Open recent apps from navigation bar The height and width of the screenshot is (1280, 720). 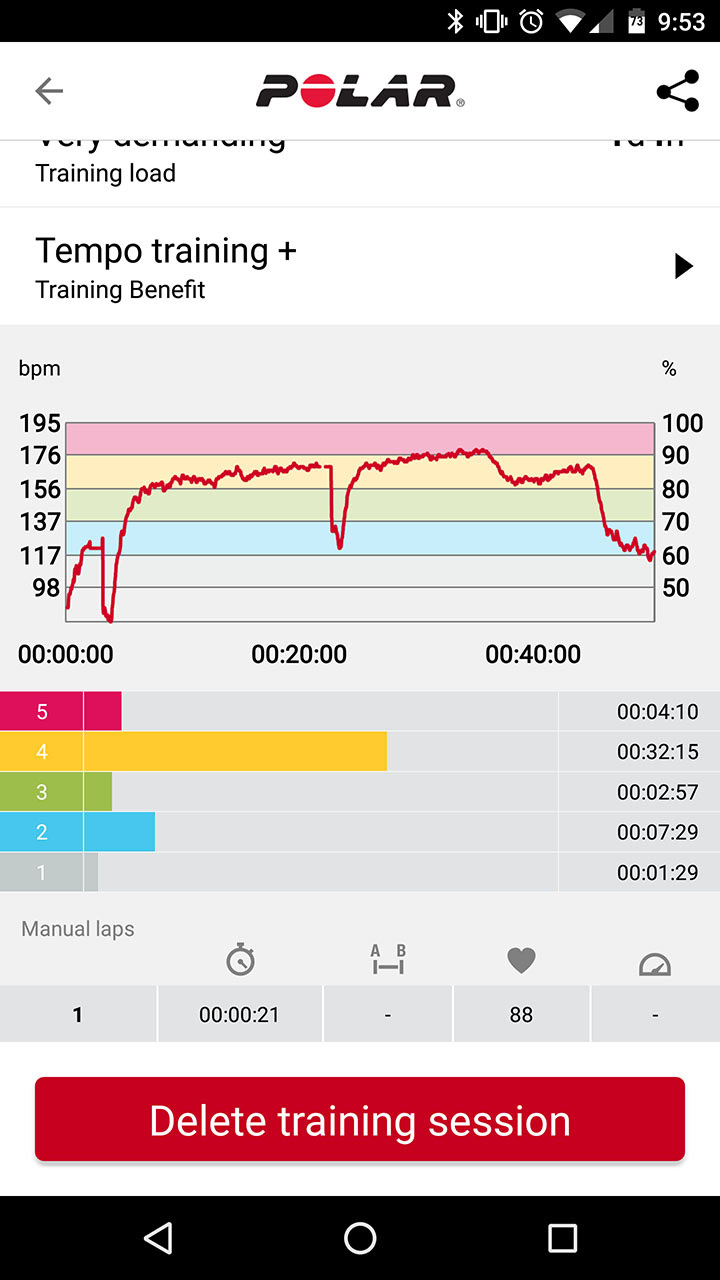click(x=562, y=1238)
